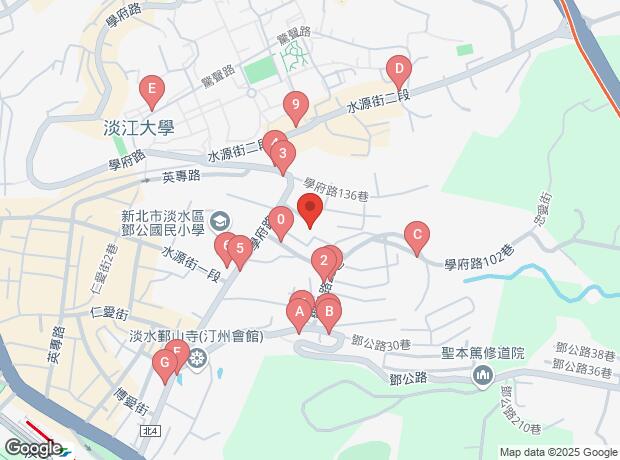
Task: Tap the 鄧公國民小學 school icon
Action: tap(221, 222)
